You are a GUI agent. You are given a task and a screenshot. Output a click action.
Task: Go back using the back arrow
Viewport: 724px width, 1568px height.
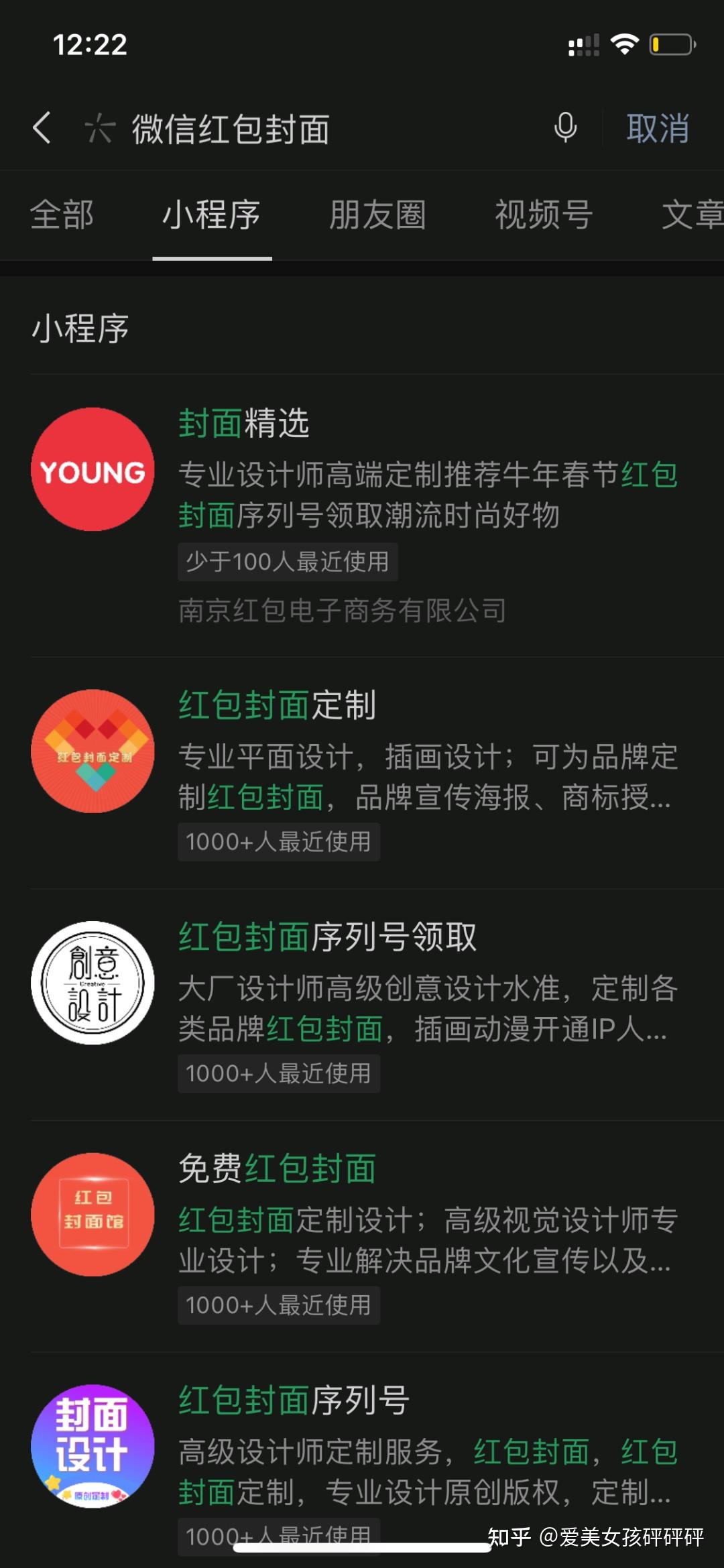coord(42,127)
